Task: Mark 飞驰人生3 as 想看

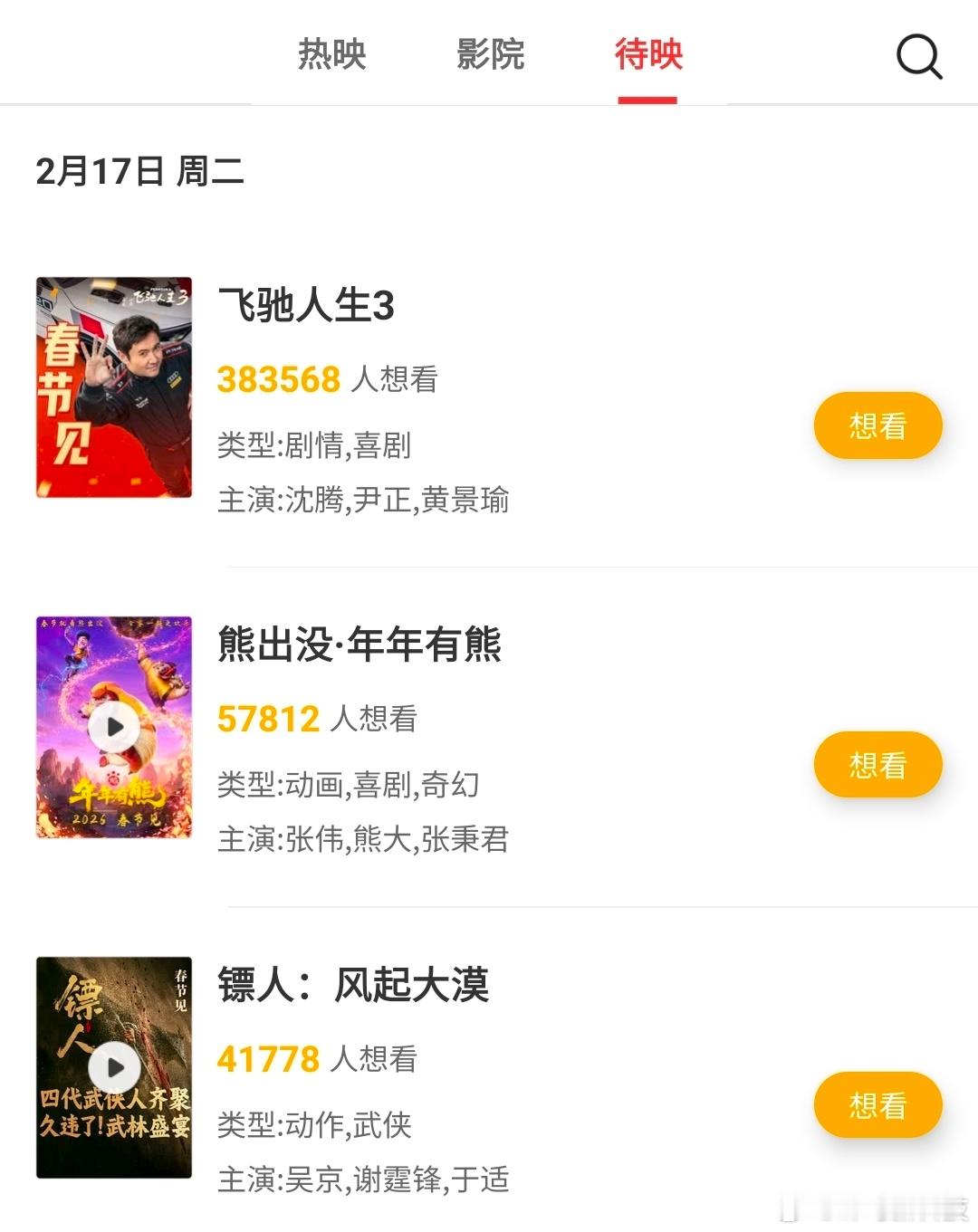Action: pyautogui.click(x=877, y=425)
